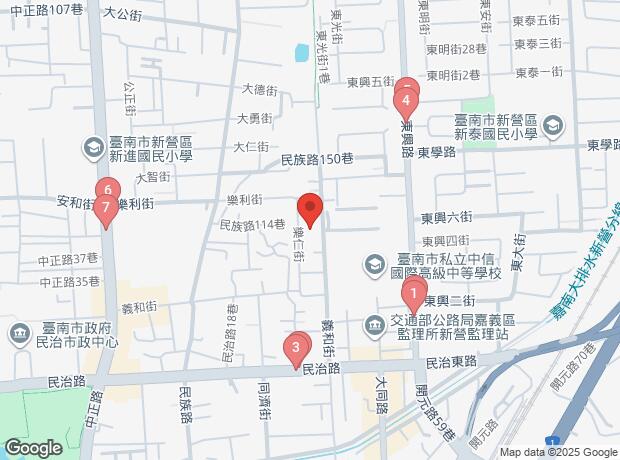Tap map marker number 7
Viewport: 620px width, 460px height.
click(105, 208)
